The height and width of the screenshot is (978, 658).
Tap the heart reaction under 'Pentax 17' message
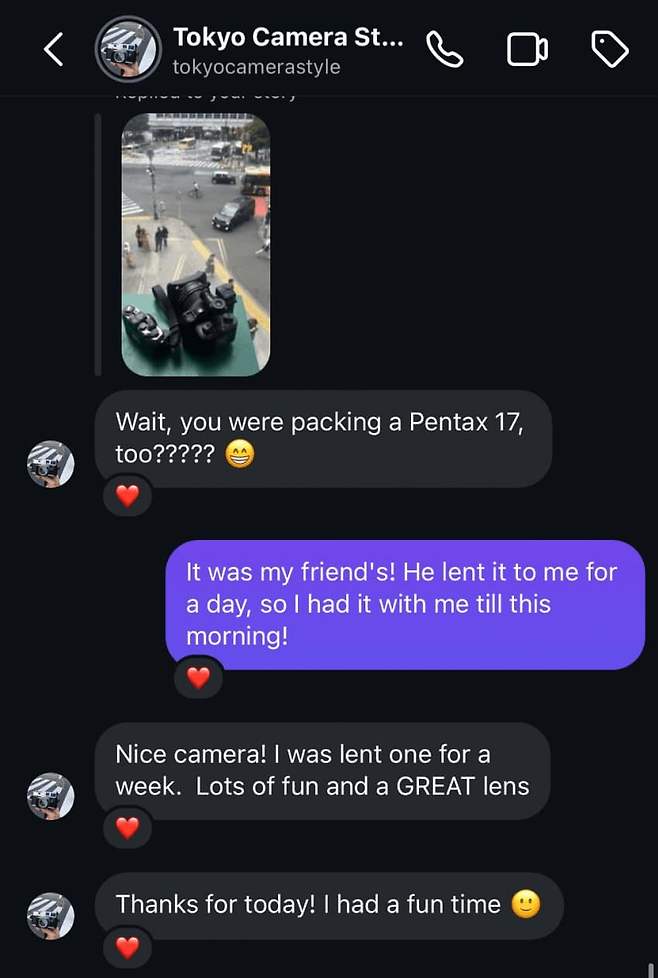coord(127,495)
